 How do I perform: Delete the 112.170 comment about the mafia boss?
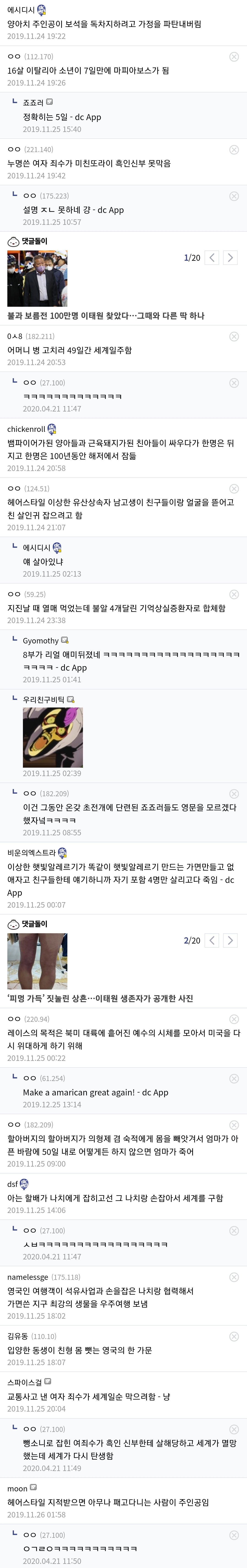pyautogui.click(x=233, y=56)
